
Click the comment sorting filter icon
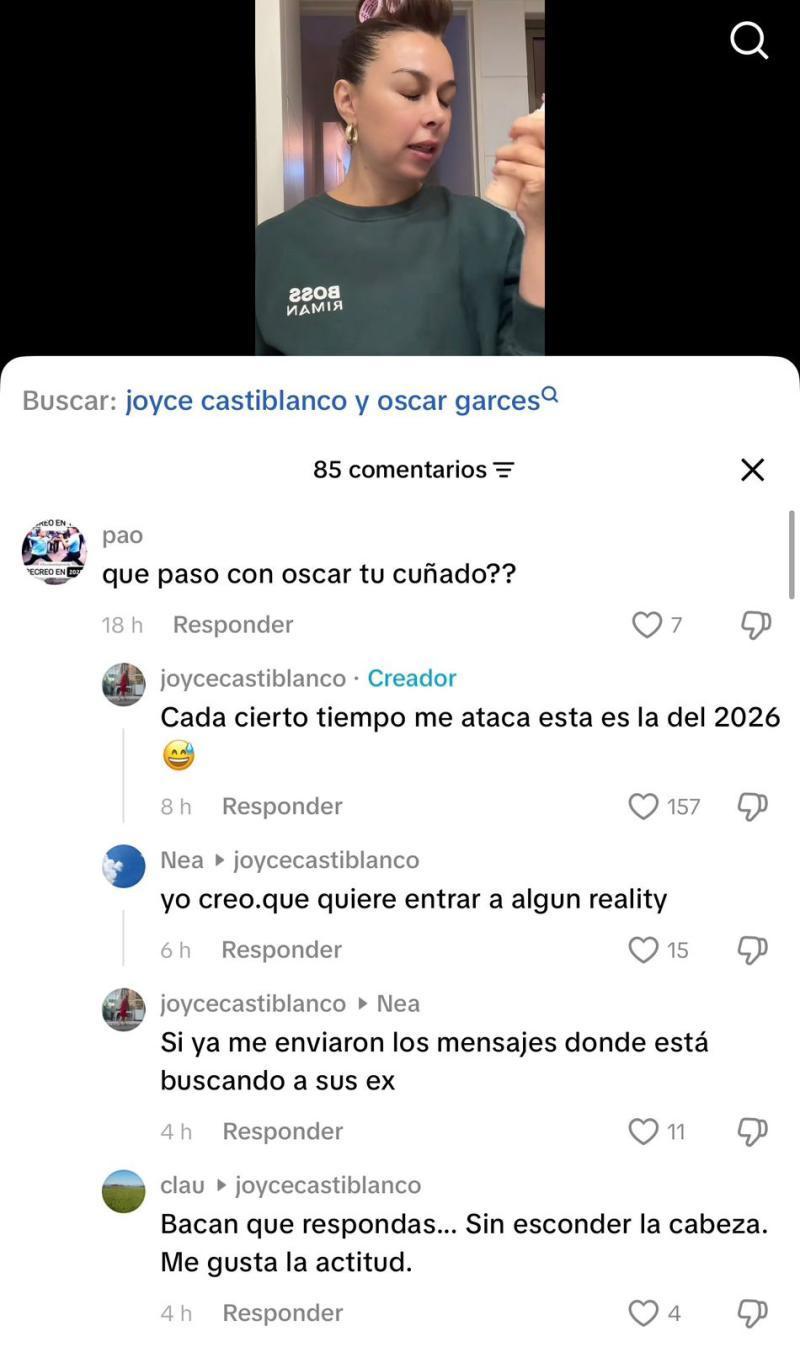pos(504,469)
